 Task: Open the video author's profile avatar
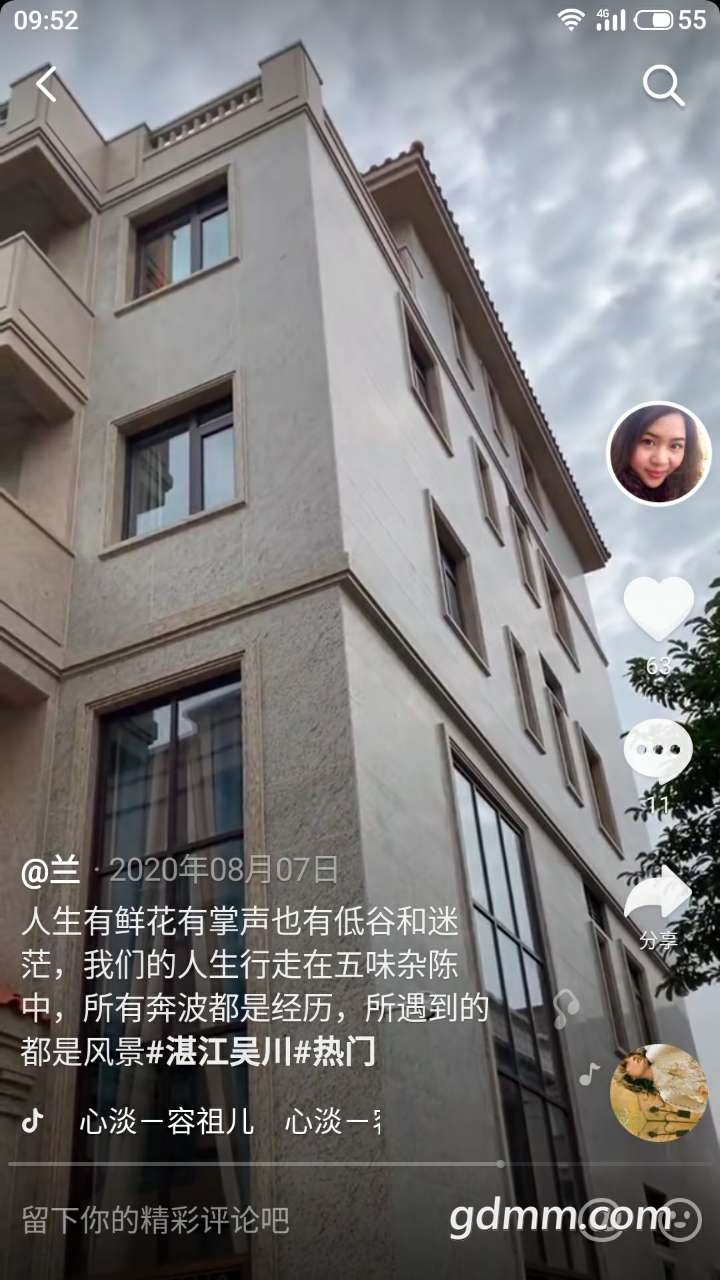[x=659, y=453]
